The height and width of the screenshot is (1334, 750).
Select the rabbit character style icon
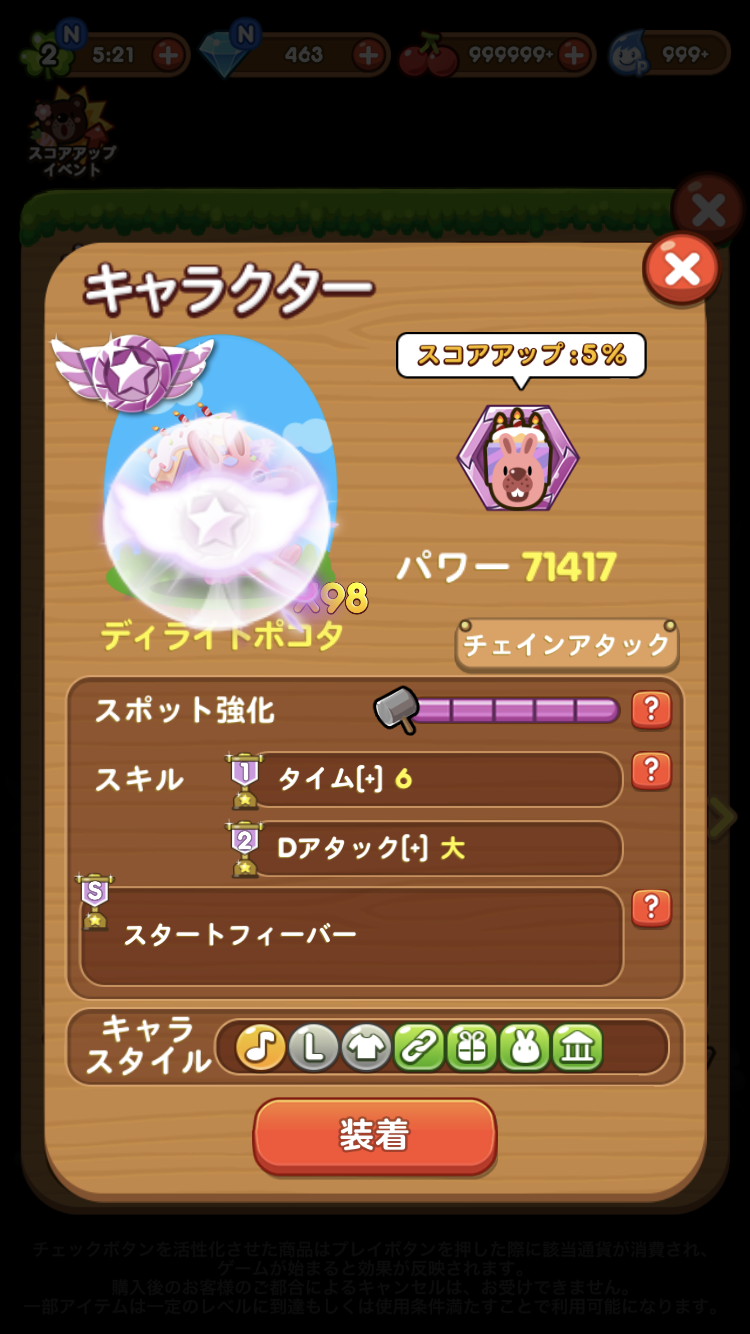pos(525,1047)
